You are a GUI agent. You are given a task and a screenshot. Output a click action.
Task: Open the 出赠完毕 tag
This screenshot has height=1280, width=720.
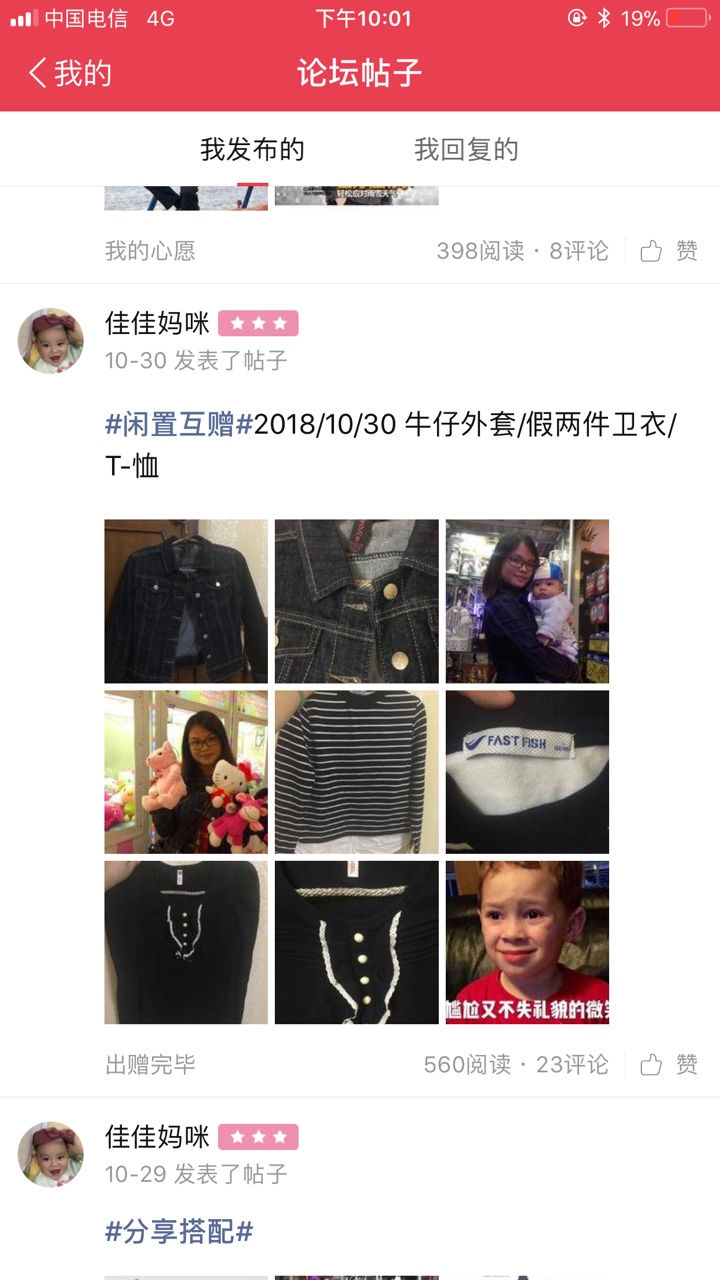click(x=150, y=1064)
